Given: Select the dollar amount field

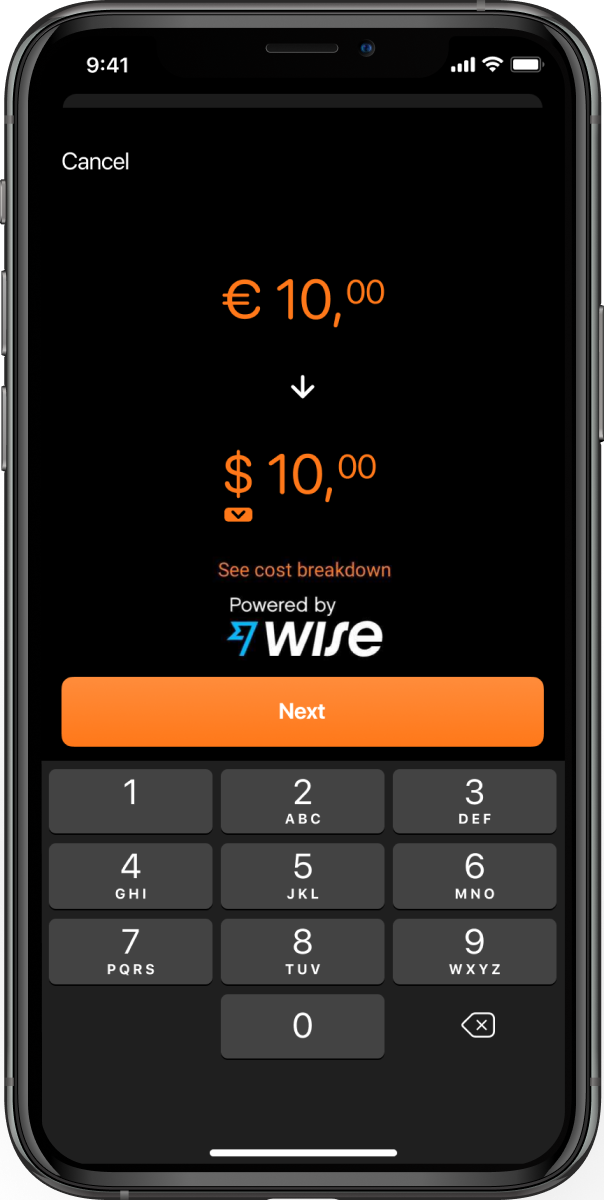Looking at the screenshot, I should point(300,474).
